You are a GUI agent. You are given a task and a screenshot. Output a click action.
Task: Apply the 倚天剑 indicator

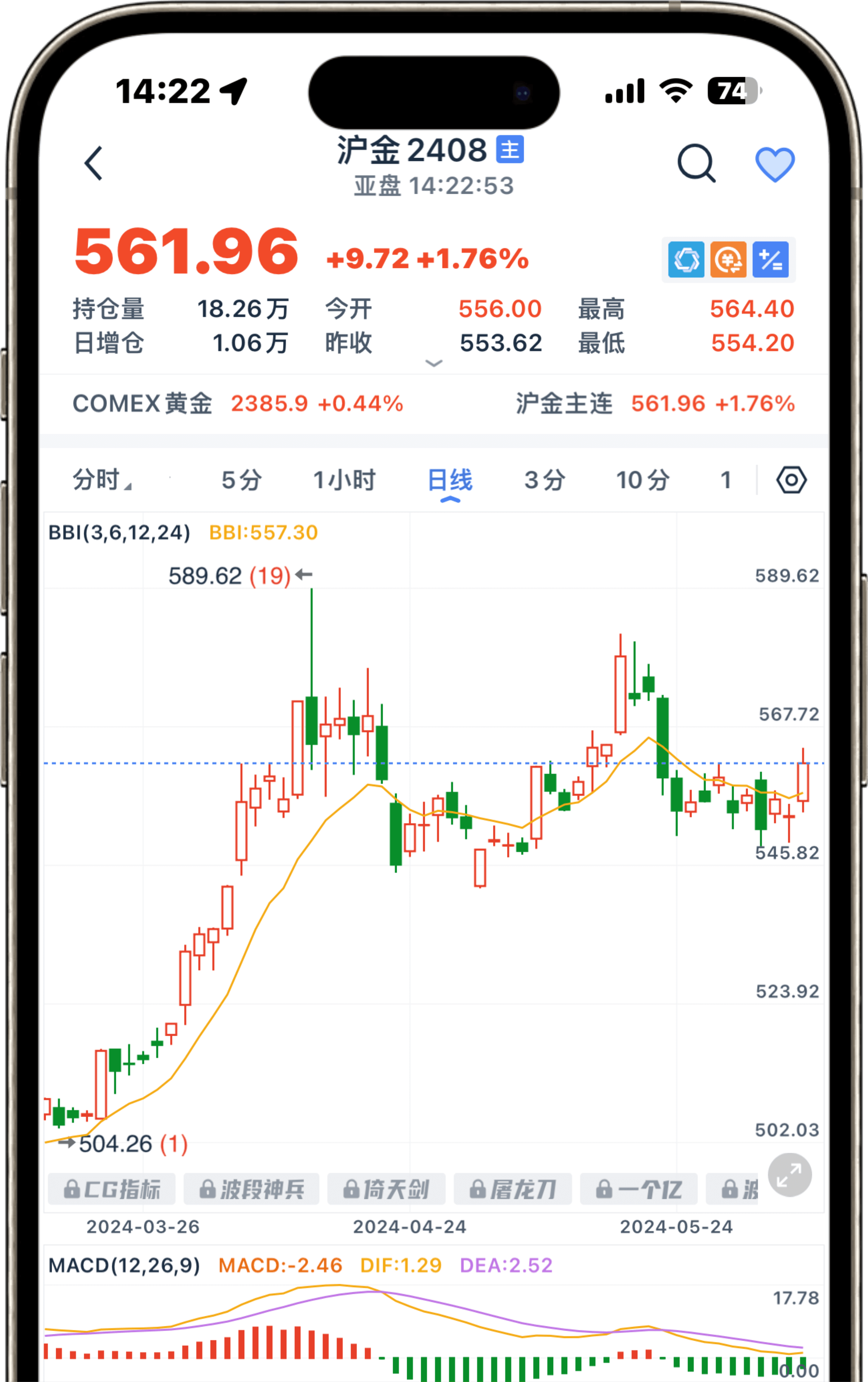386,1190
